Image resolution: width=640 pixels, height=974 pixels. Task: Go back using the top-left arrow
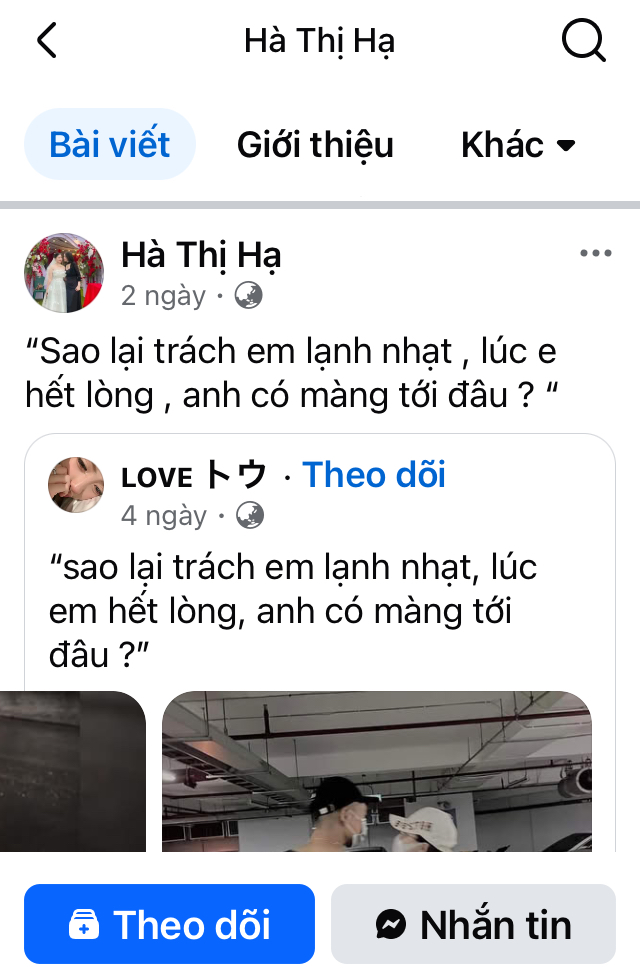point(47,41)
